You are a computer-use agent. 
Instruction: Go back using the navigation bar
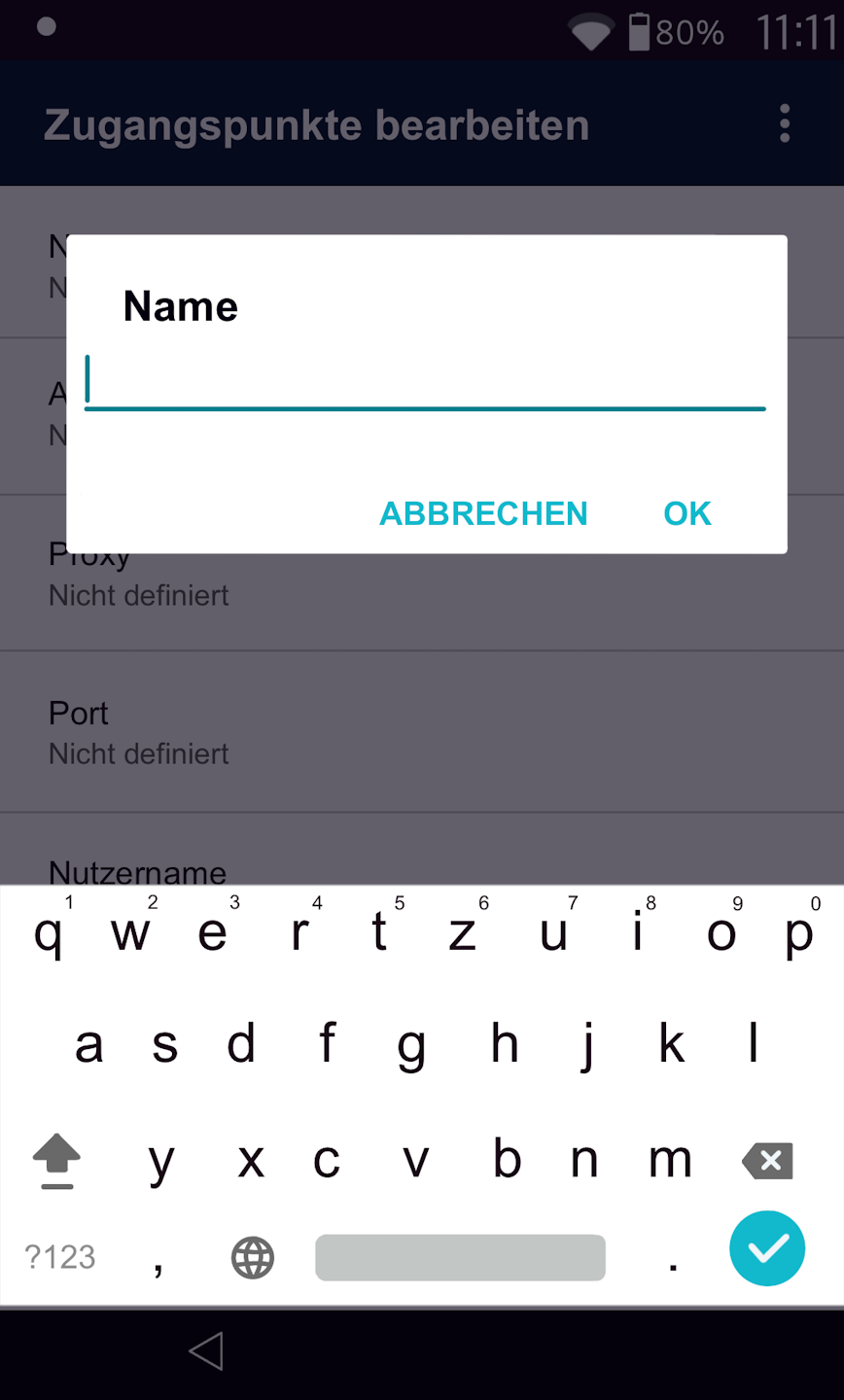coord(206,1351)
